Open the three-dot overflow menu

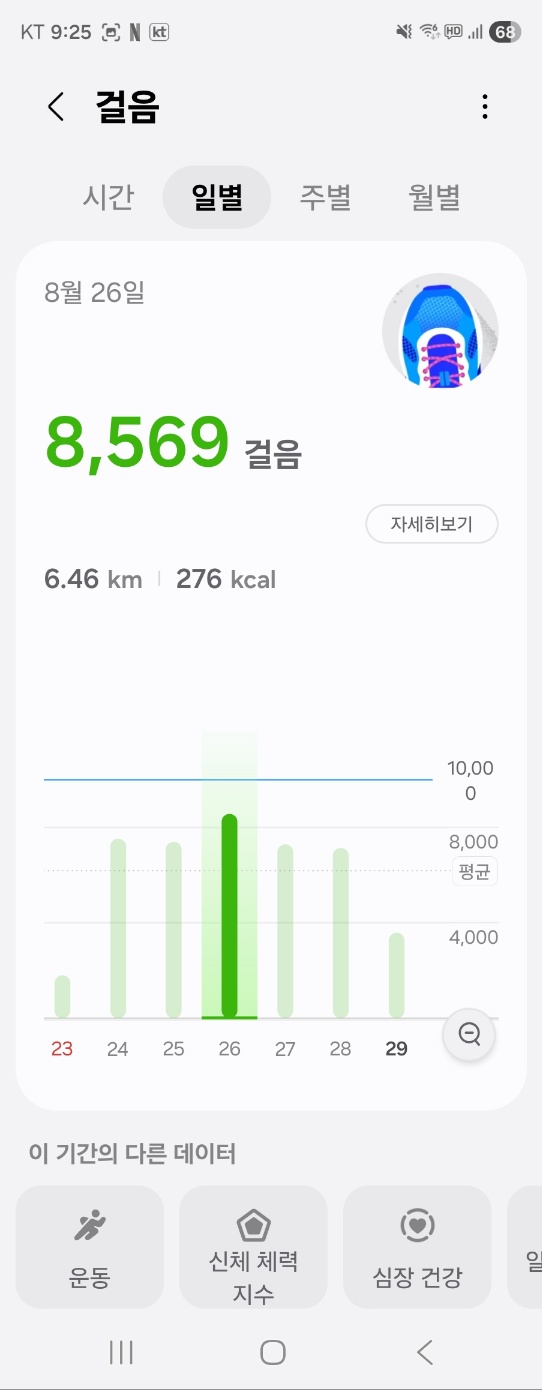[485, 107]
